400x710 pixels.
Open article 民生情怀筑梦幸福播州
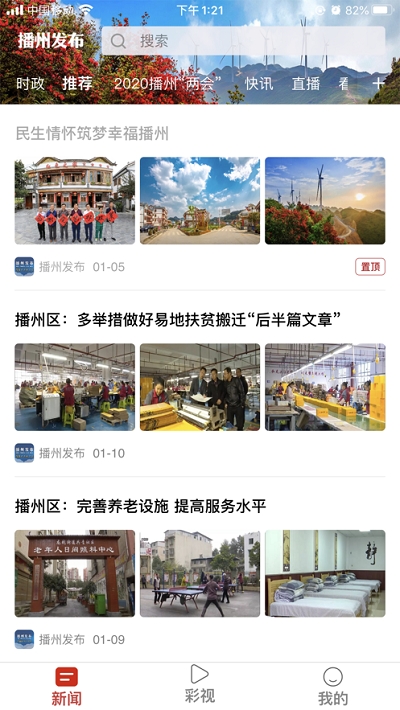[92, 134]
